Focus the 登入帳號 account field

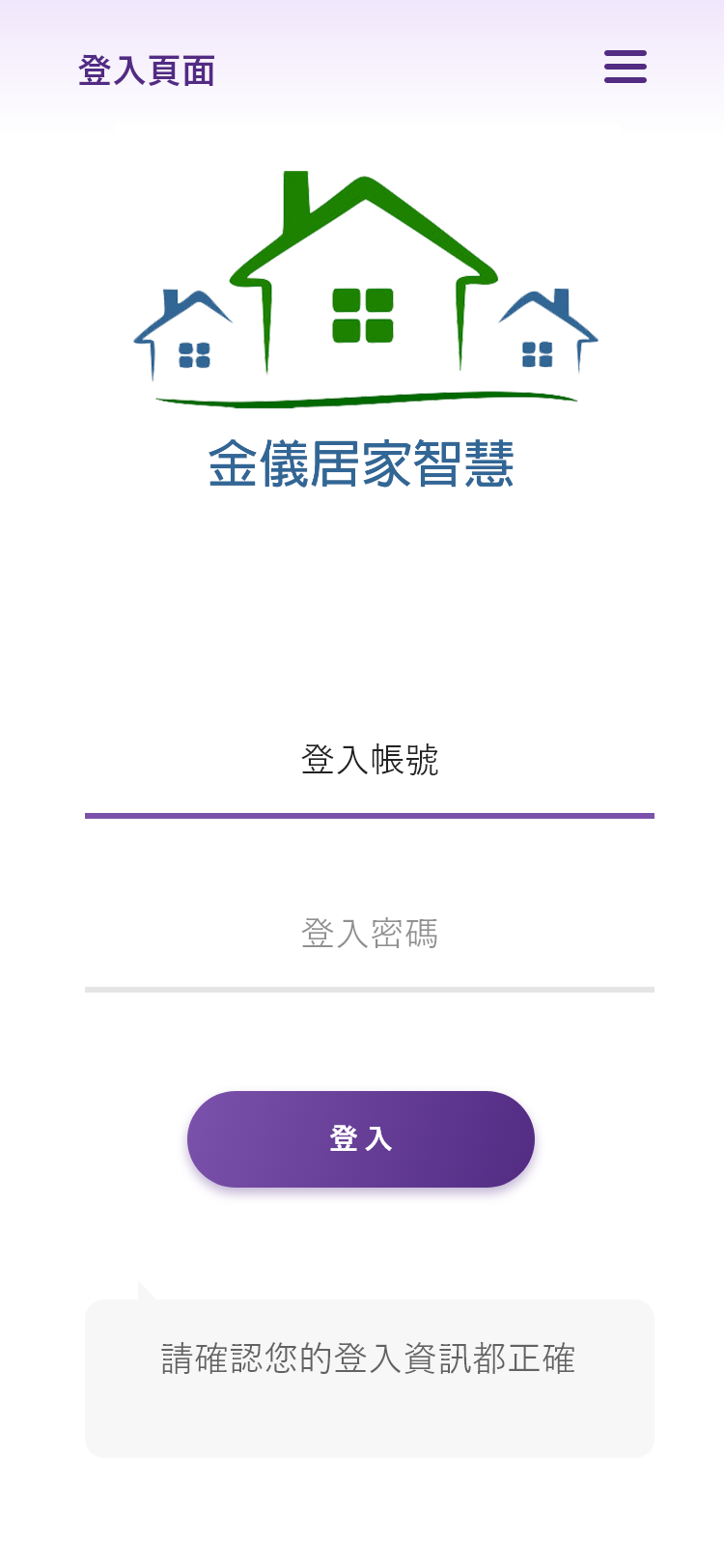[370, 761]
